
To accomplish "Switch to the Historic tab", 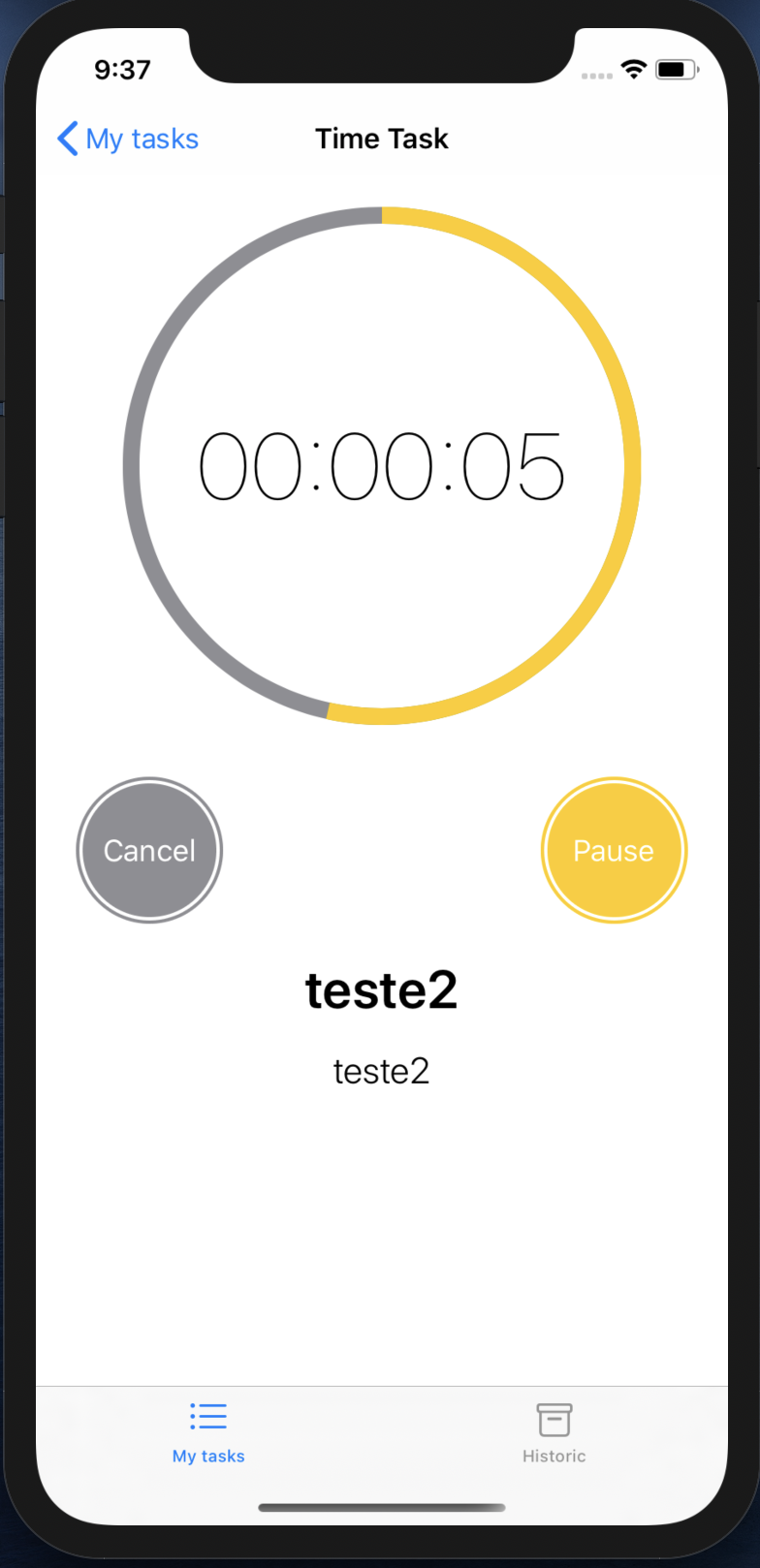I will [x=554, y=1432].
